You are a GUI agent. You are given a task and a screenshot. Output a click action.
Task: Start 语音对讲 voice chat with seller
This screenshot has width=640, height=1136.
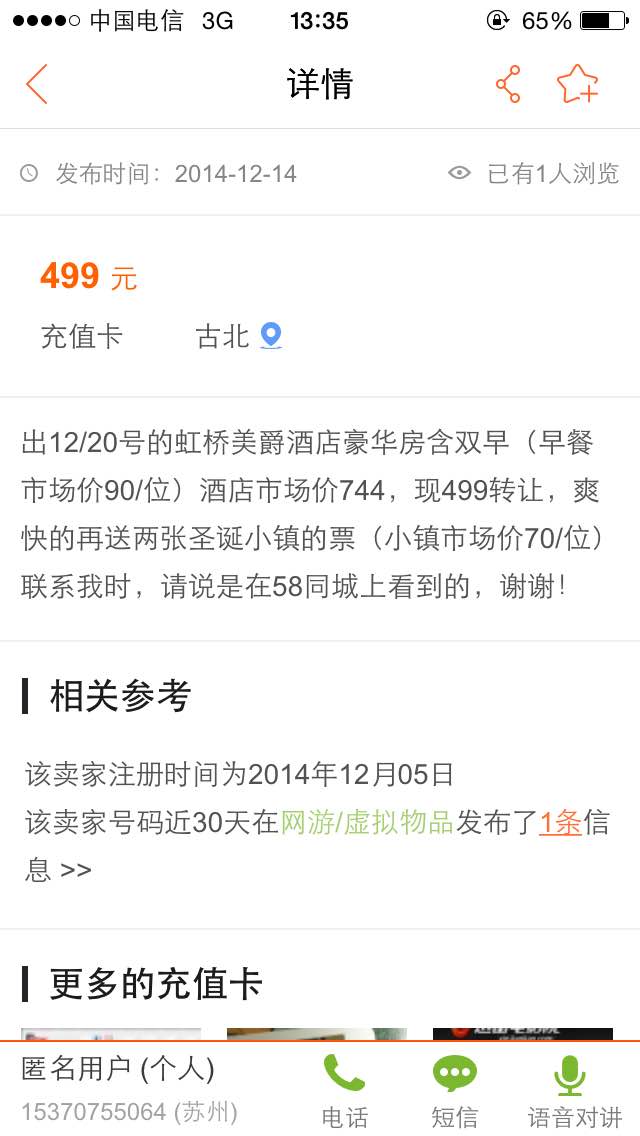(x=573, y=1089)
